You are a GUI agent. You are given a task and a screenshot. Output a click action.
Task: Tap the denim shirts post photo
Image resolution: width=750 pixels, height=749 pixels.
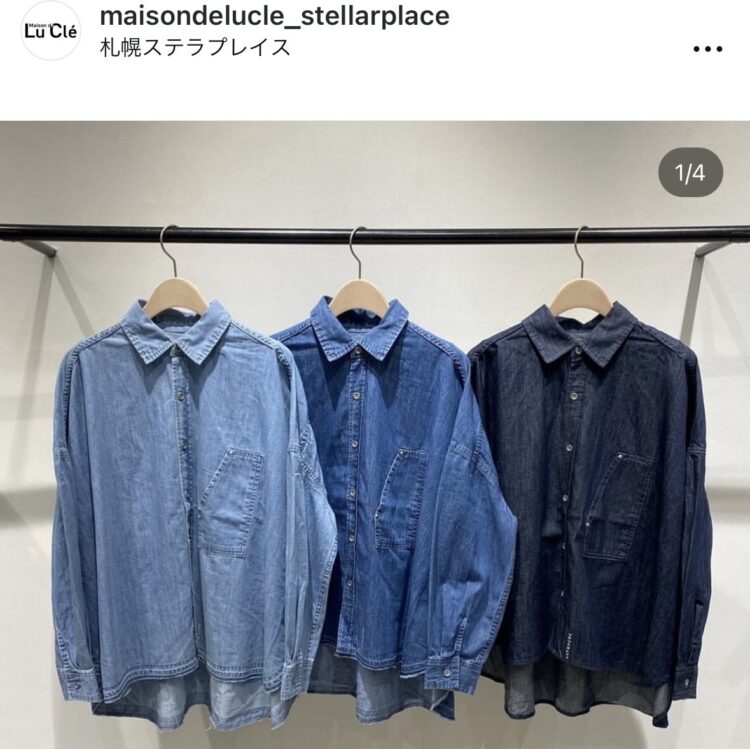click(375, 435)
